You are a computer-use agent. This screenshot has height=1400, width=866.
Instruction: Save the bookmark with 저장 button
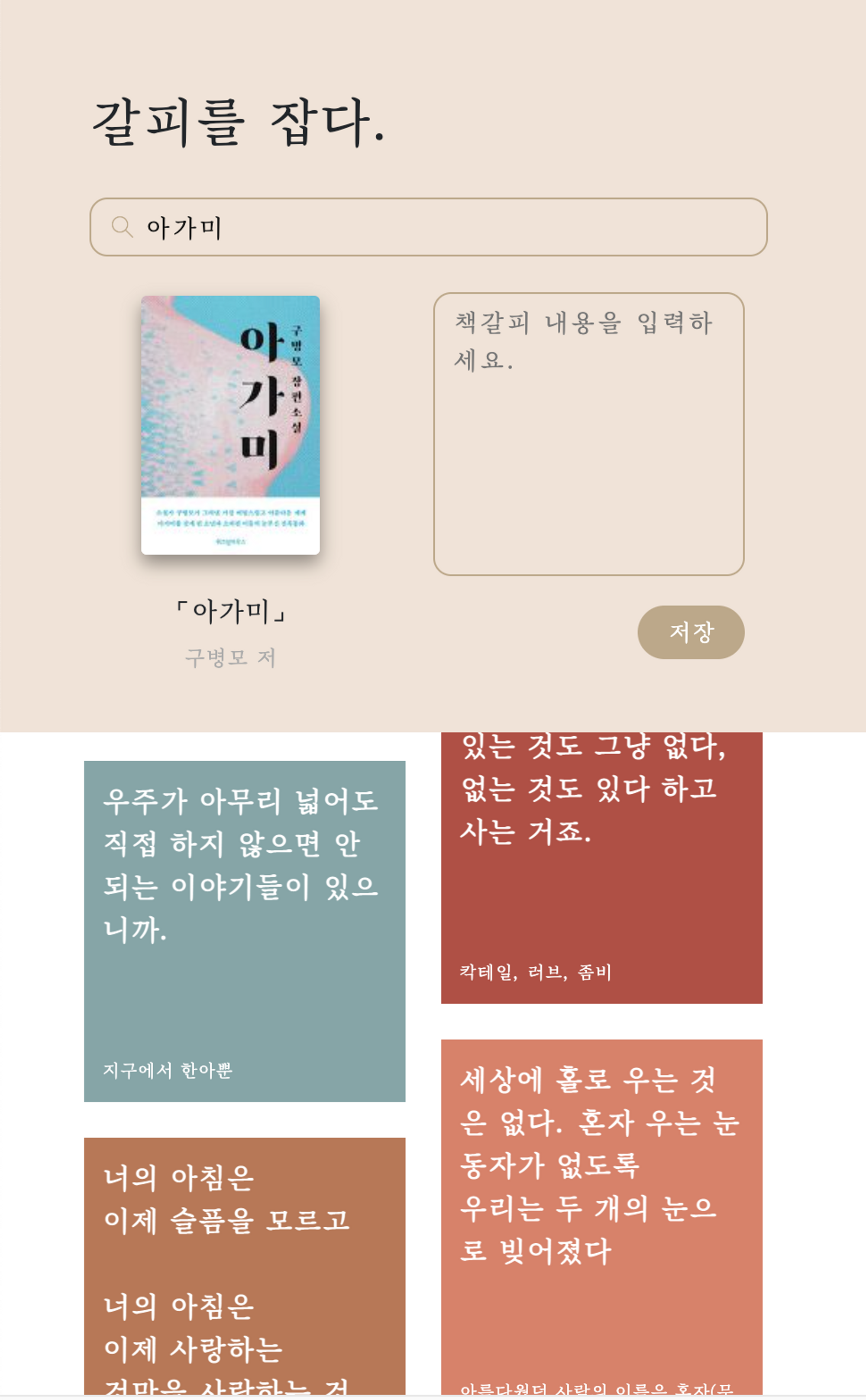pyautogui.click(x=690, y=632)
